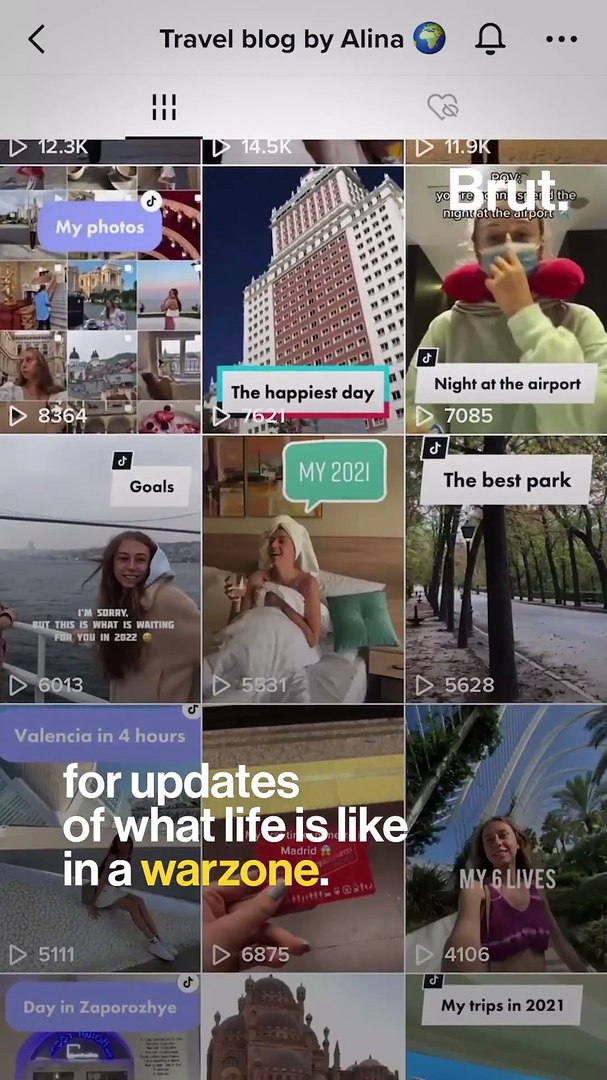Watch the 'Goals' video
This screenshot has height=1080, width=607.
coord(100,570)
